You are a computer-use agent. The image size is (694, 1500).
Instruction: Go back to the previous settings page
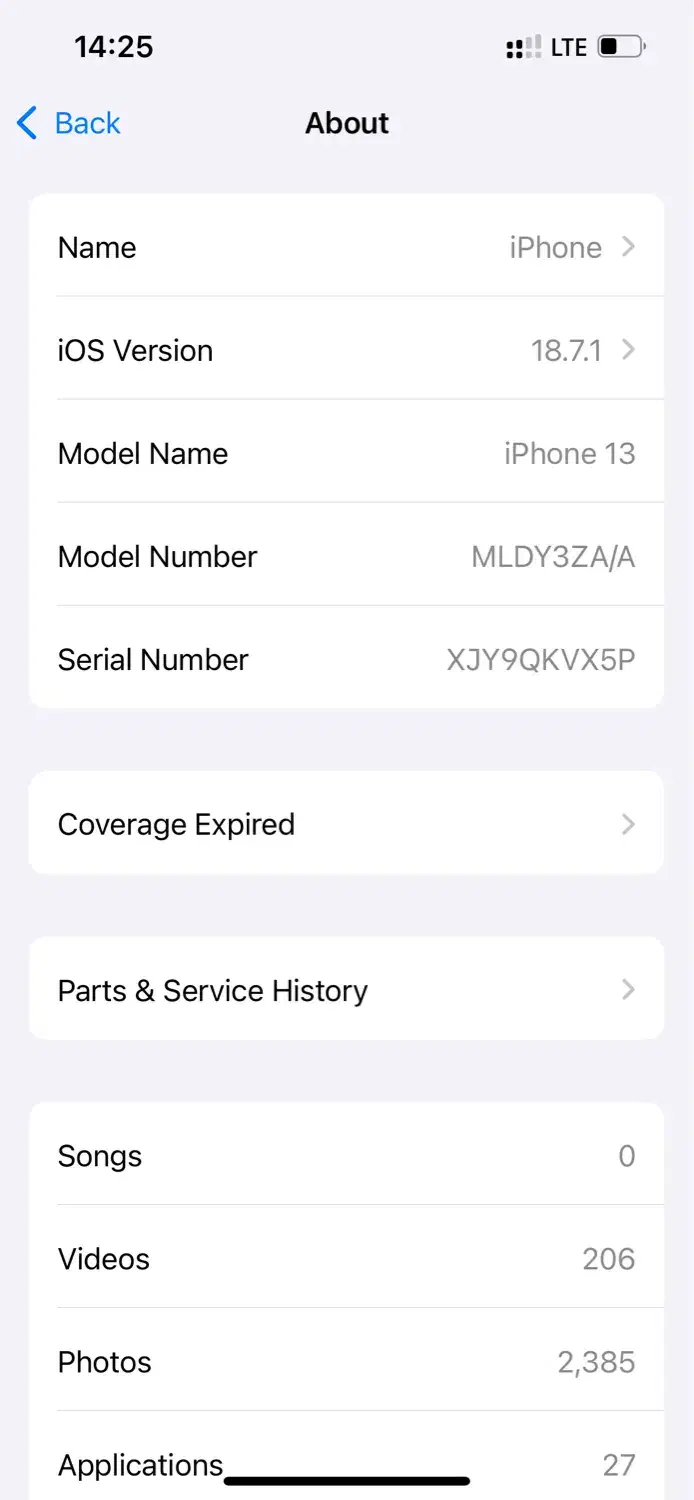[70, 123]
